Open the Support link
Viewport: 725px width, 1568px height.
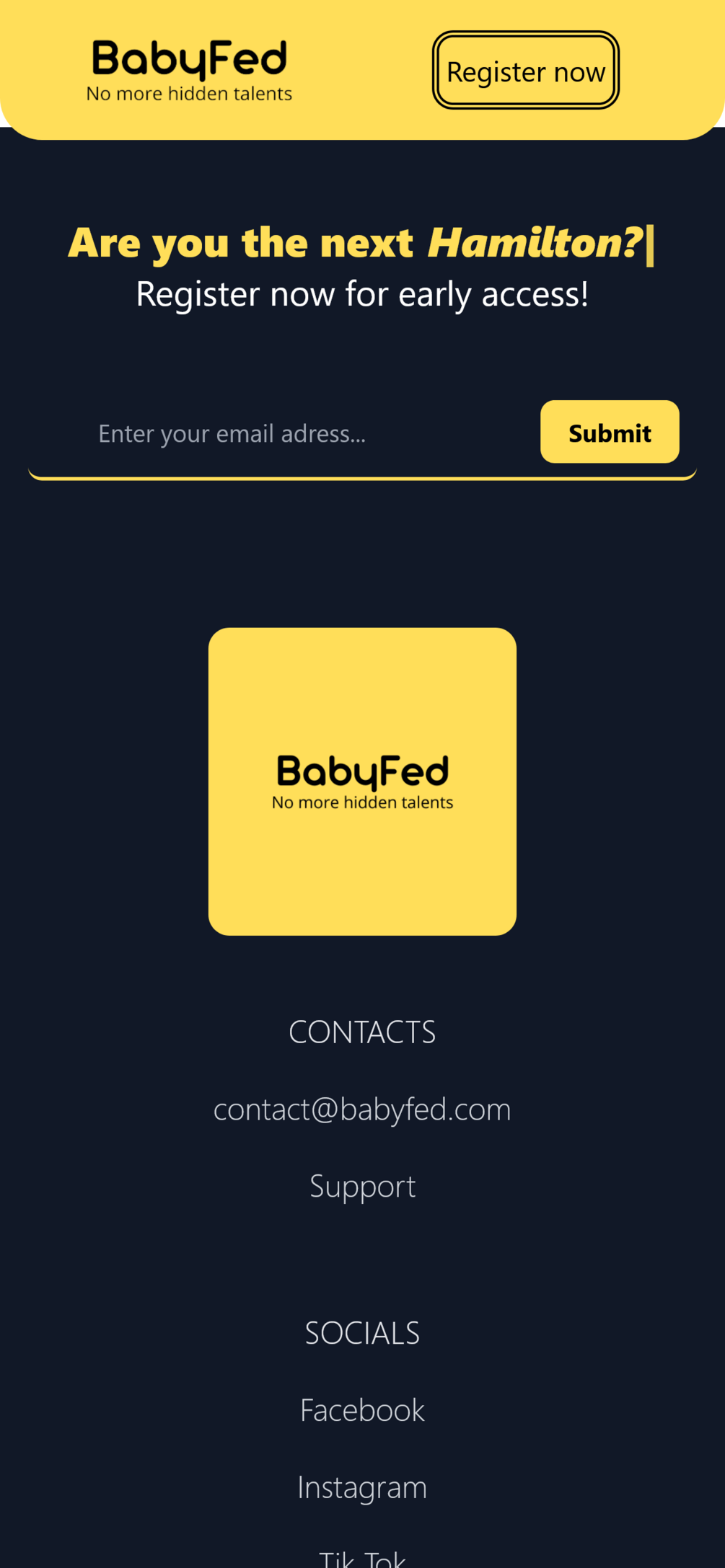pos(362,1186)
